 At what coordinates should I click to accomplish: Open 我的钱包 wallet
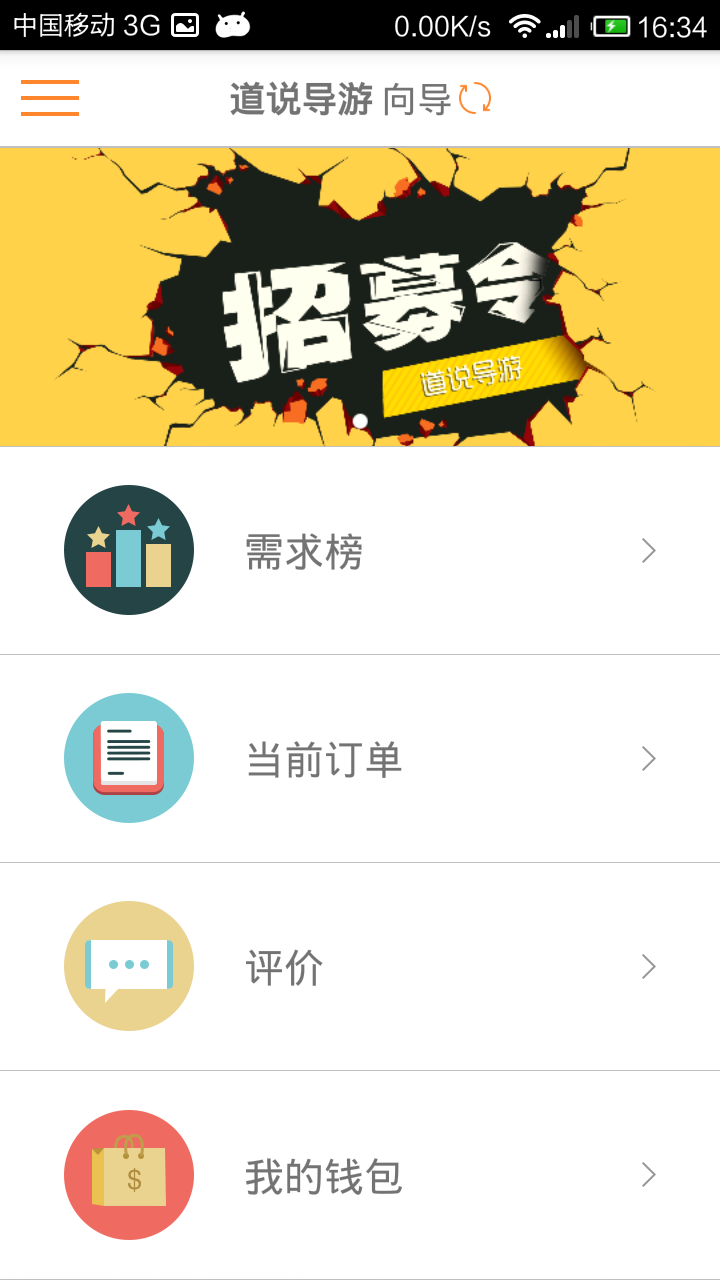360,1175
